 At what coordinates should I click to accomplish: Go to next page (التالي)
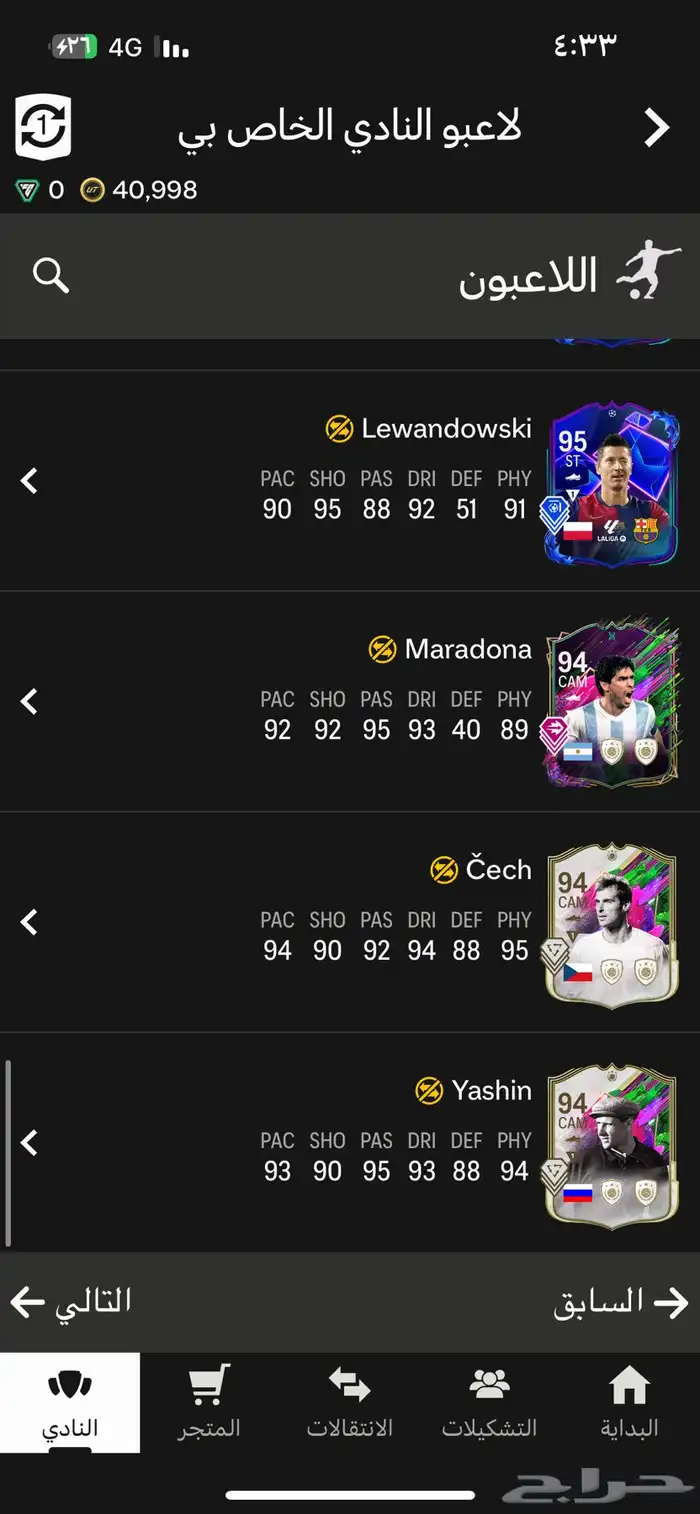[x=72, y=1302]
